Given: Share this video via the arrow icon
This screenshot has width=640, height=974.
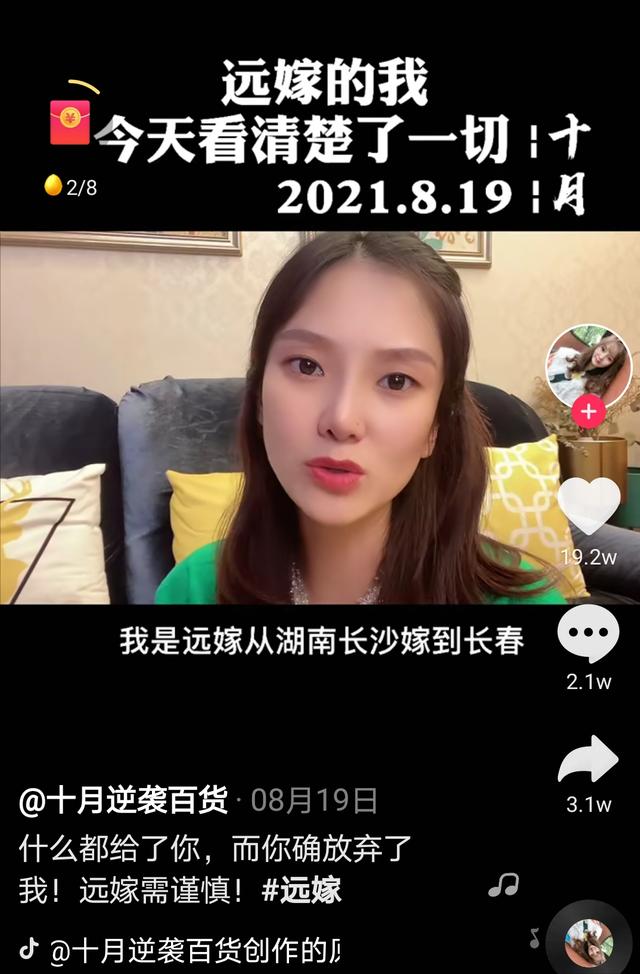Looking at the screenshot, I should click(x=588, y=762).
